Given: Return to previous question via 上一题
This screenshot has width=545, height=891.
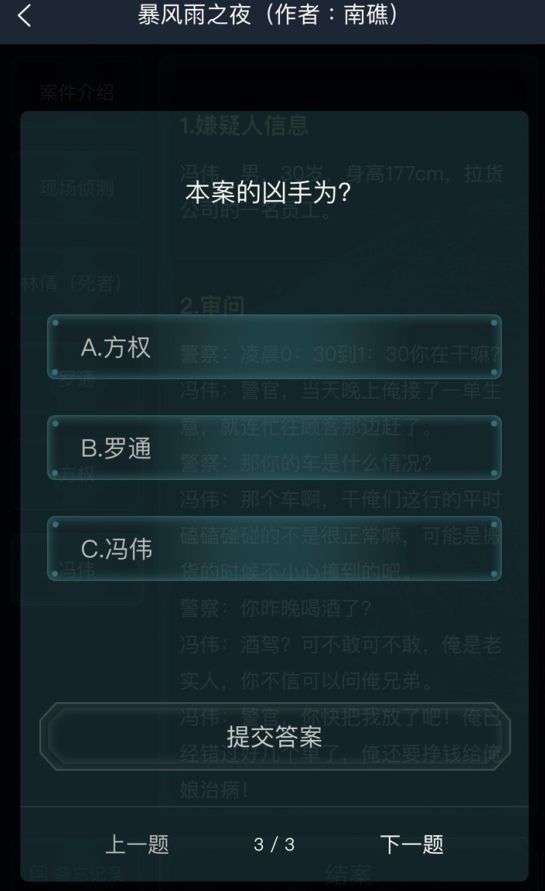Looking at the screenshot, I should (x=137, y=844).
